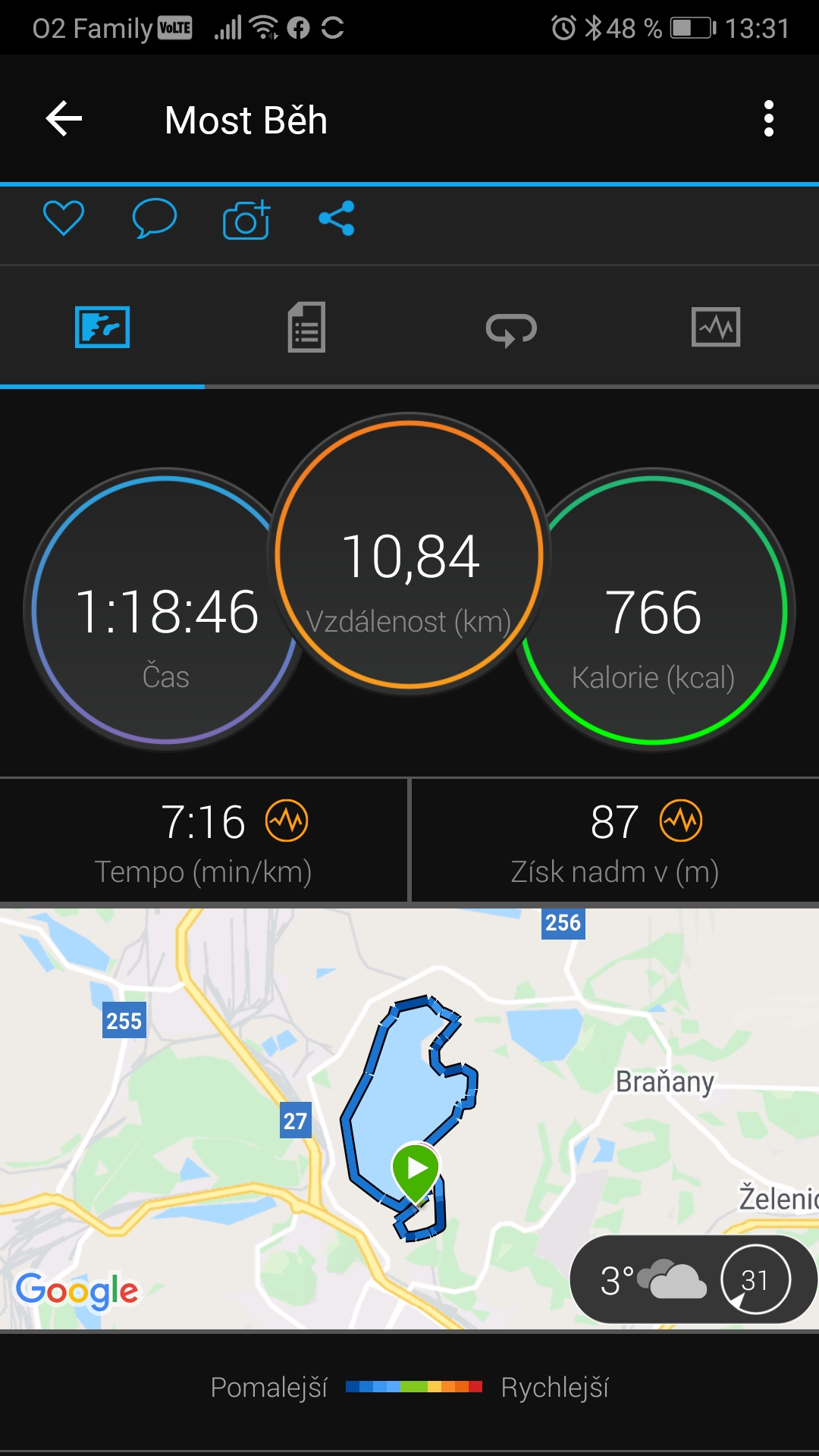Switch to the stats details tab
Viewport: 819px width, 1456px height.
tap(306, 327)
